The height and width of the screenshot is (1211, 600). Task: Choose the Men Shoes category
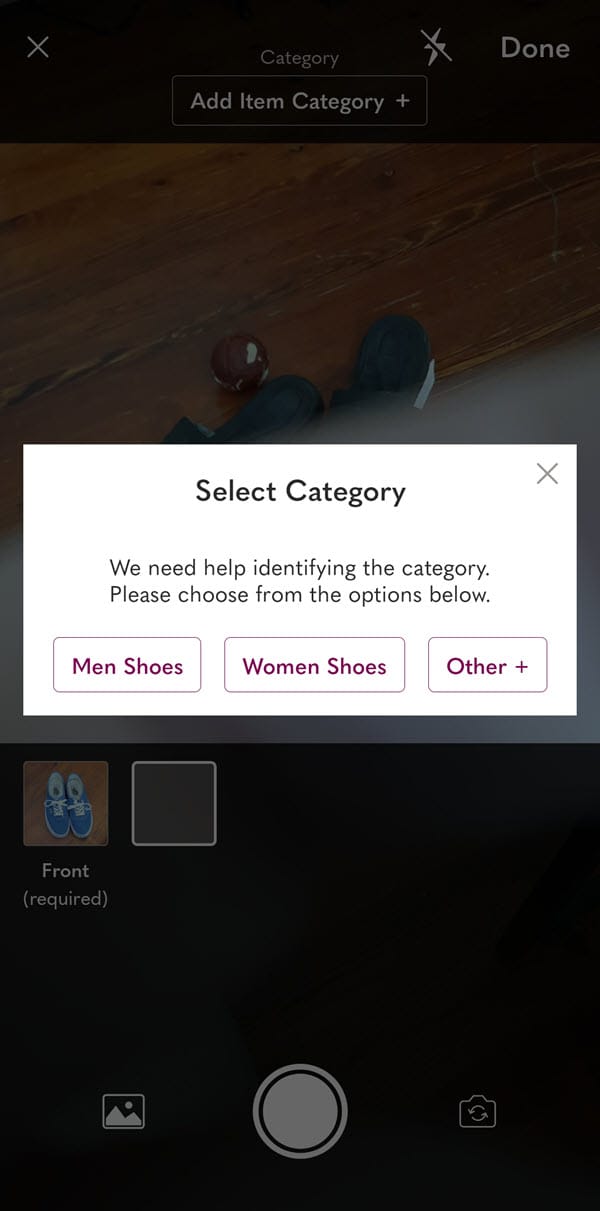[127, 665]
